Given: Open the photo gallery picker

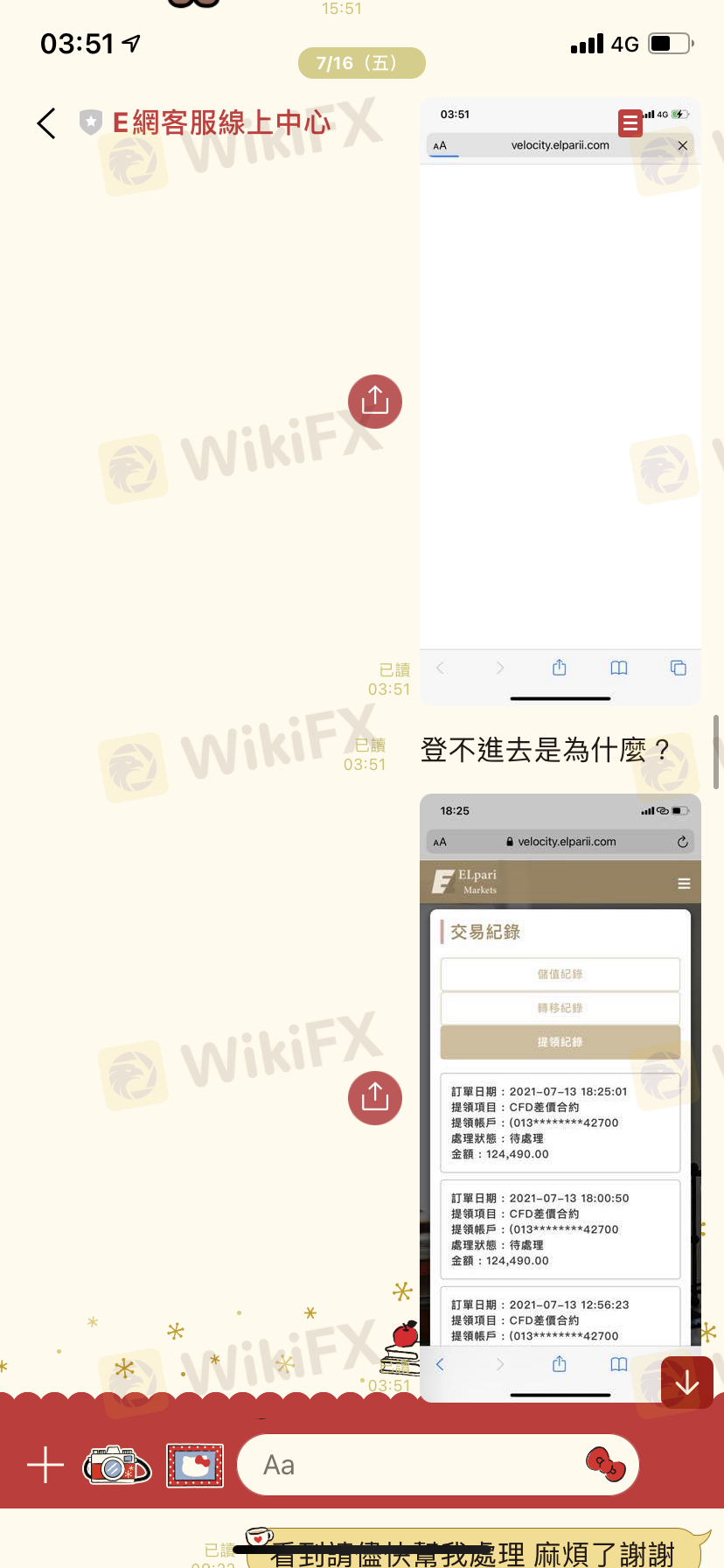Looking at the screenshot, I should coord(195,1465).
